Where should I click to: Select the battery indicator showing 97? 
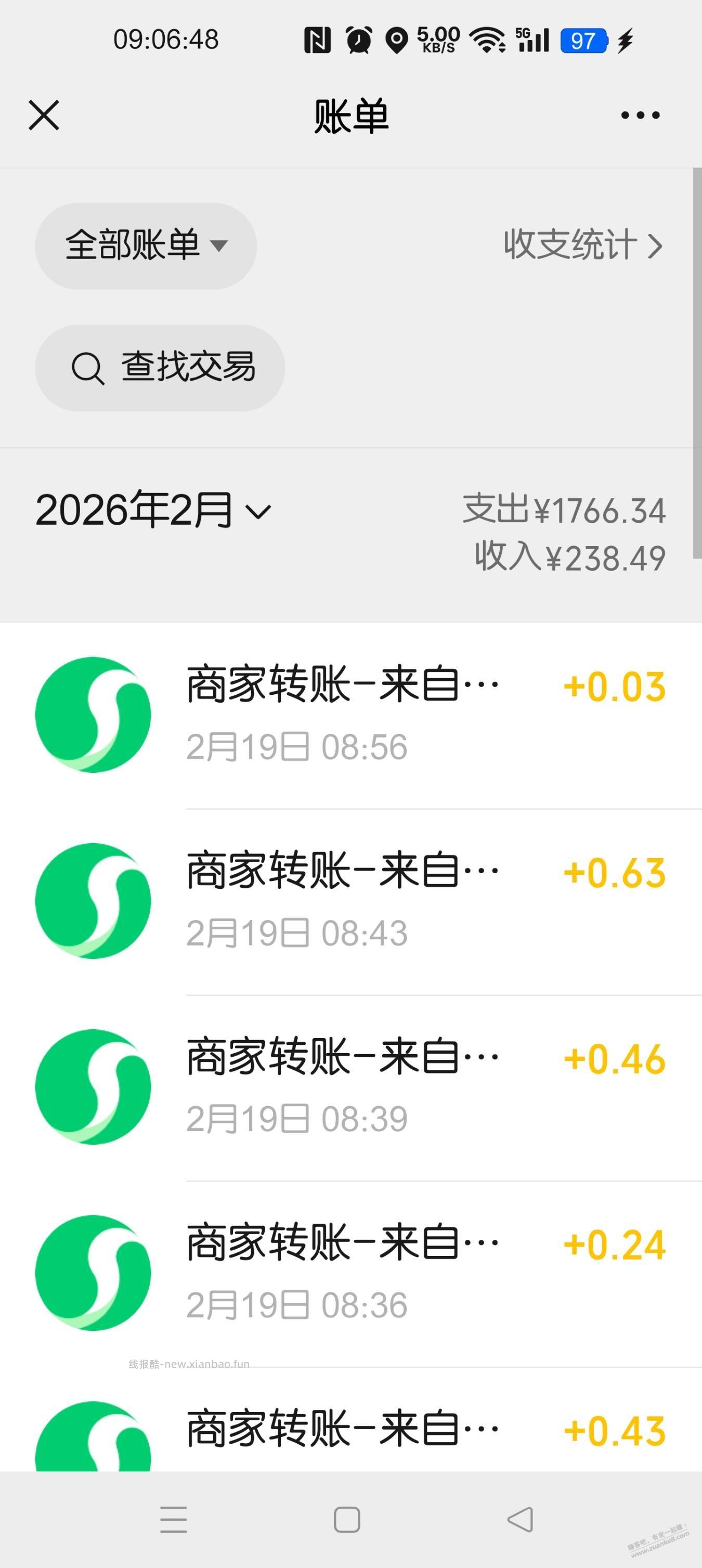pyautogui.click(x=583, y=40)
